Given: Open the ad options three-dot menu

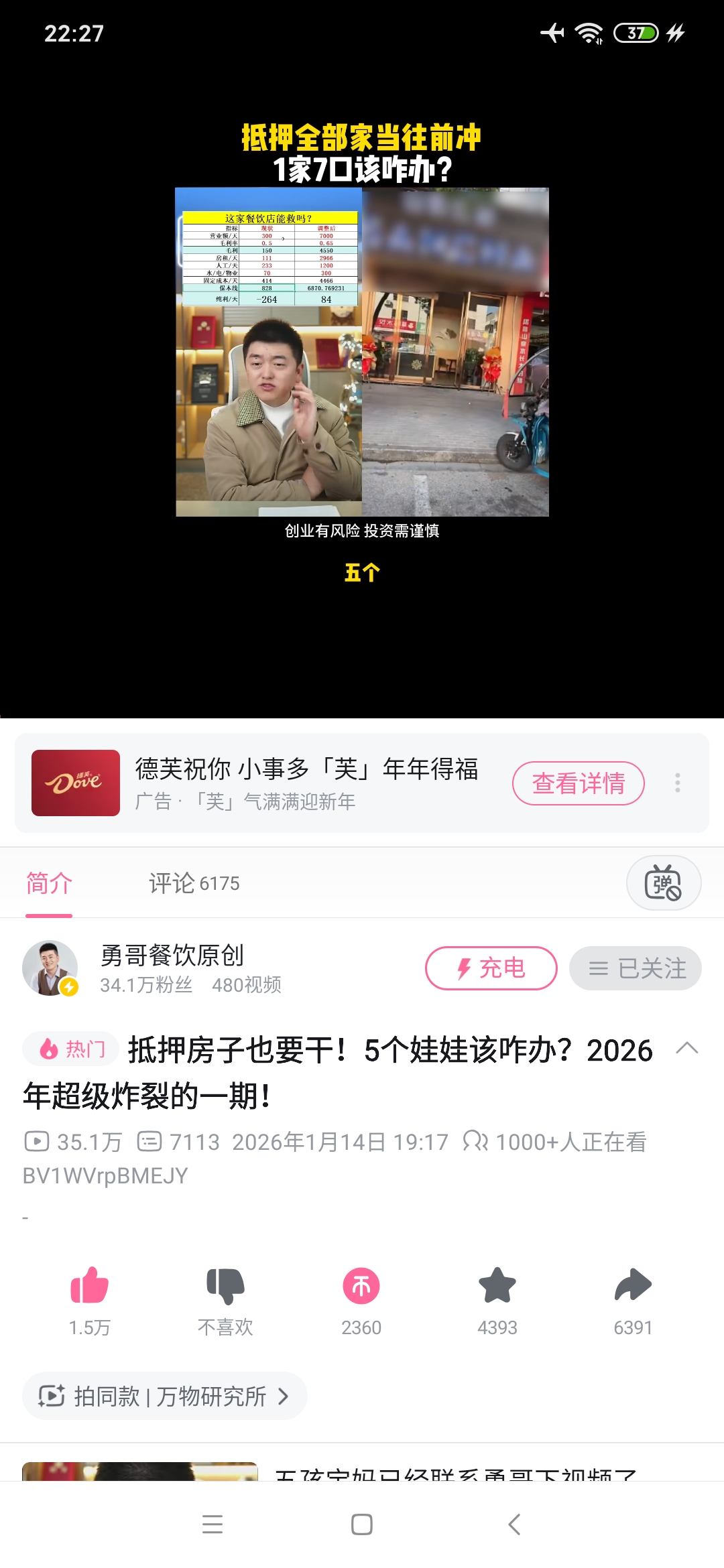Looking at the screenshot, I should coord(679,782).
